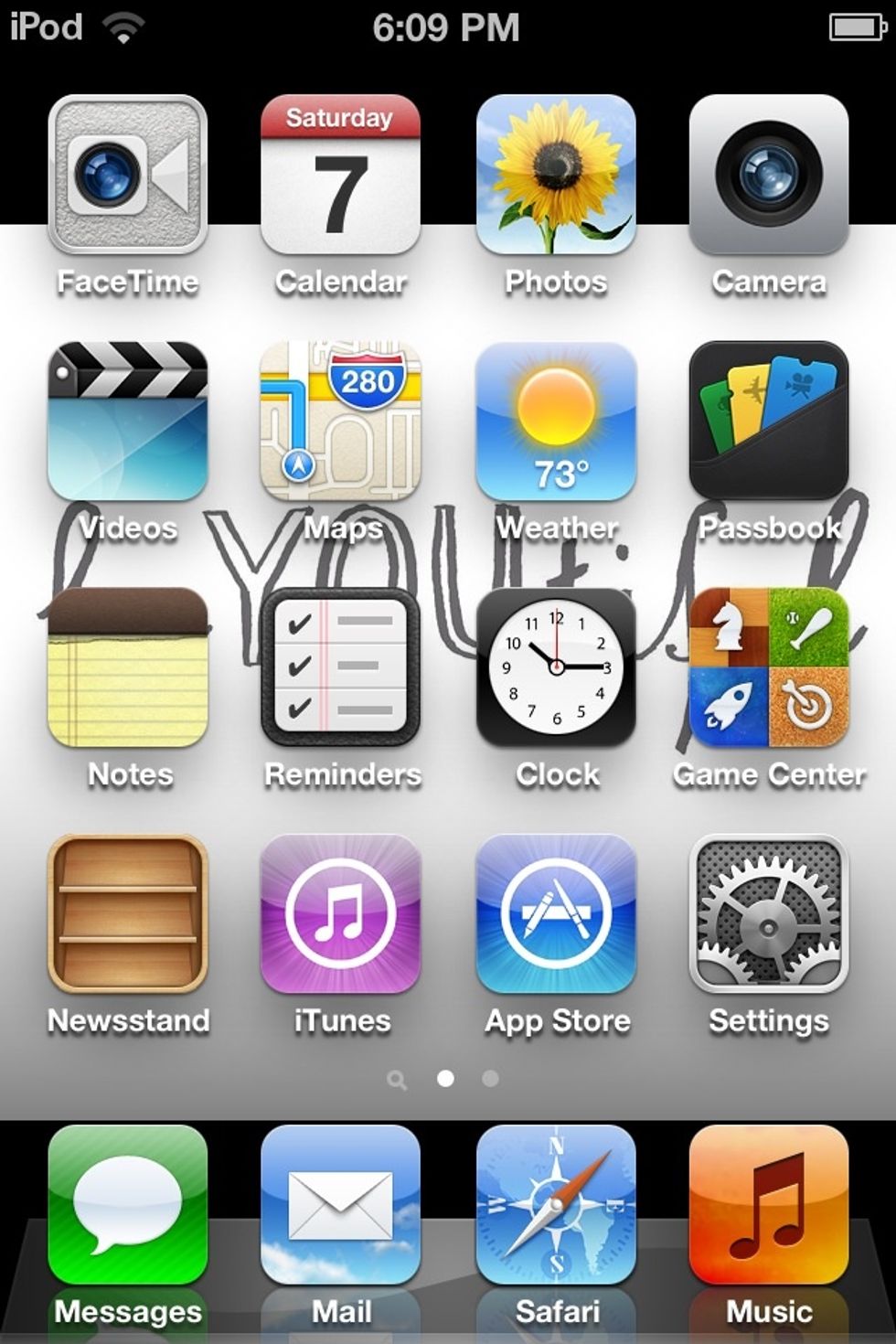Open the Notes app
The image size is (896, 1344).
click(x=127, y=667)
